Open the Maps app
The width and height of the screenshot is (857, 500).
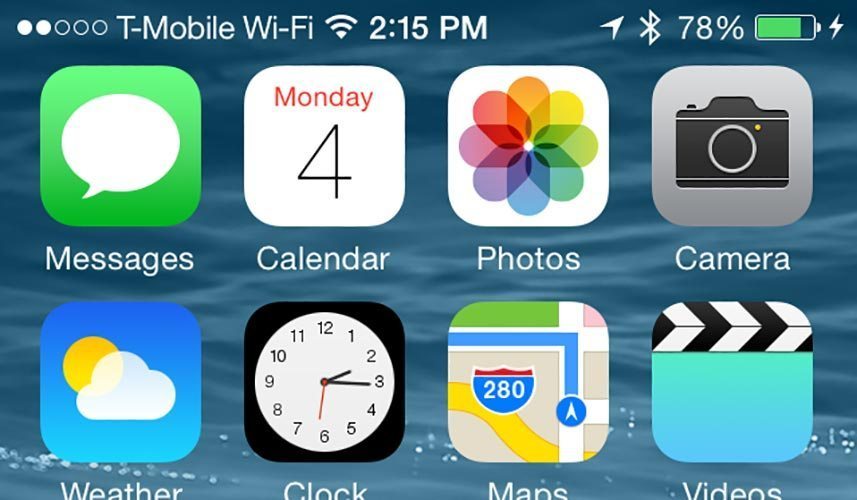pyautogui.click(x=528, y=382)
